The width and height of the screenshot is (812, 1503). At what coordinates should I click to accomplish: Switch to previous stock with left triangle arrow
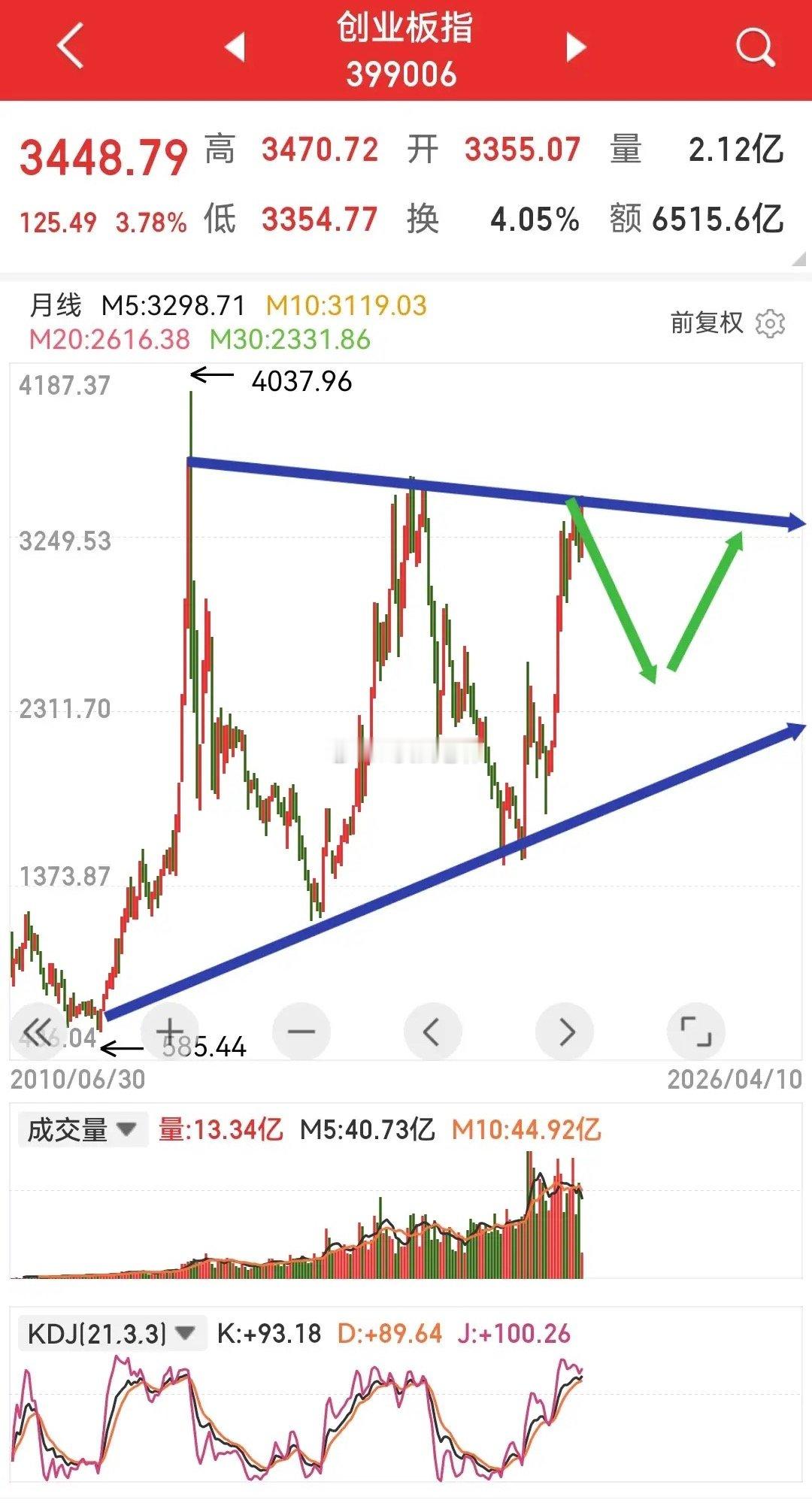(x=234, y=47)
